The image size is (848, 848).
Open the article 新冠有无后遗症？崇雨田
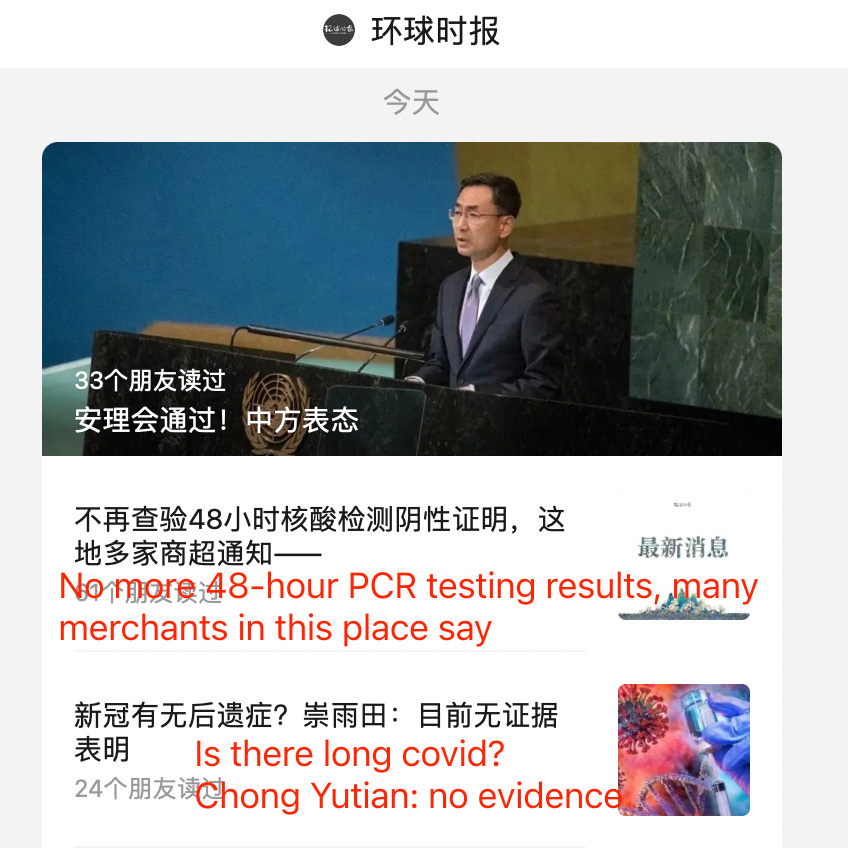point(315,731)
